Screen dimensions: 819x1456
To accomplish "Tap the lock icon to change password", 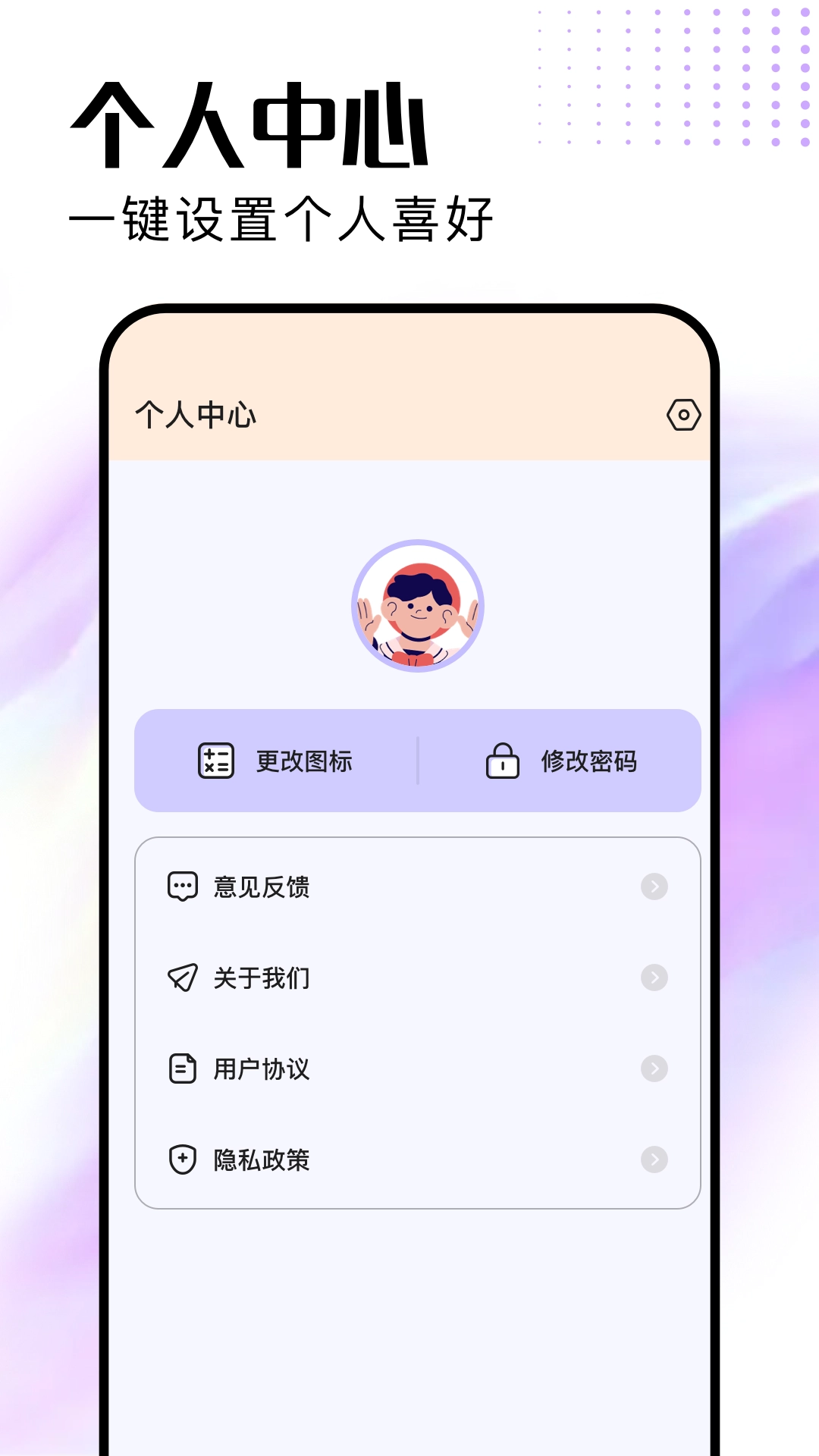I will click(x=501, y=762).
